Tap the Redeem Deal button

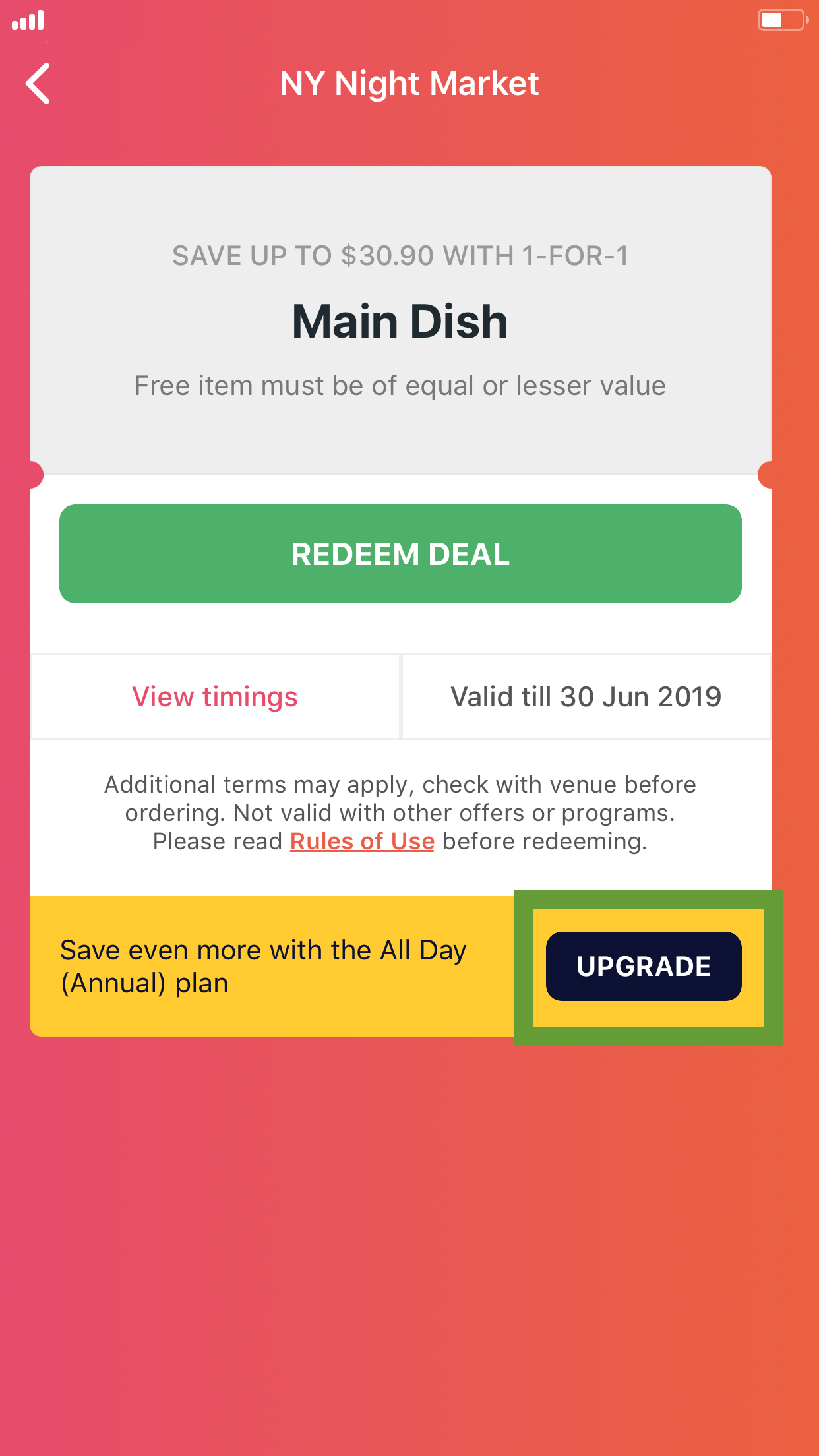[x=400, y=554]
